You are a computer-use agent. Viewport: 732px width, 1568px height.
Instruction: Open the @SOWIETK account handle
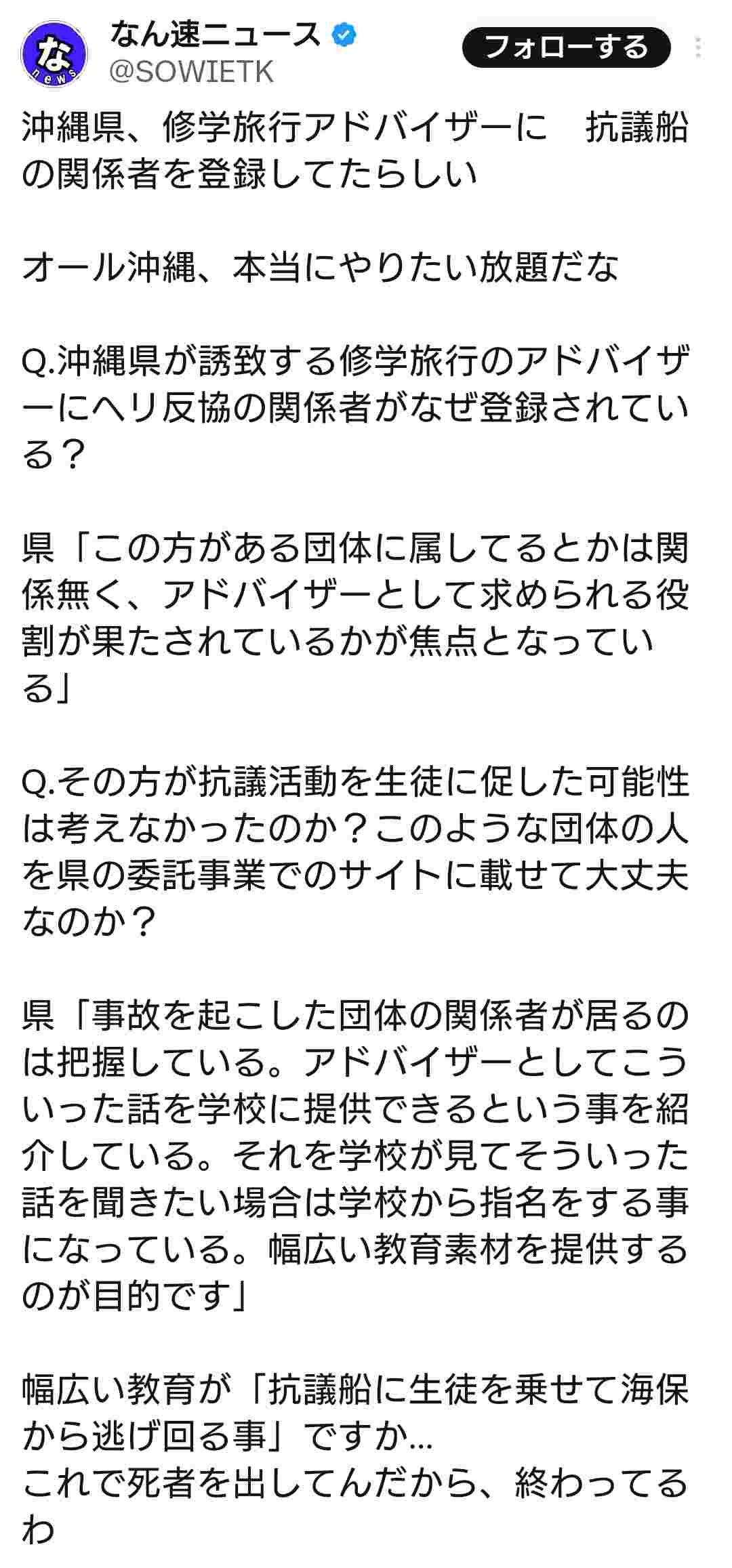191,72
